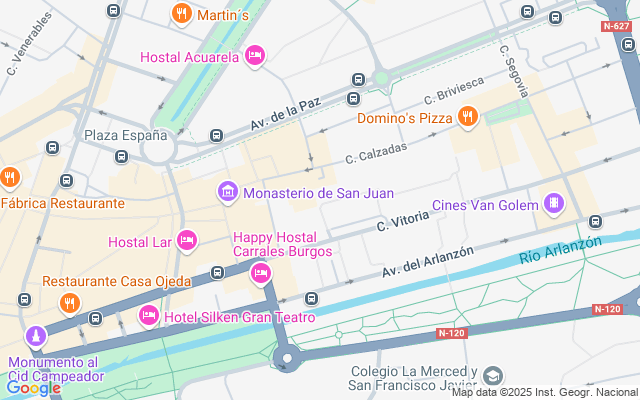640x400 pixels.
Task: Select the Cines Van Golem cinema pin
Action: coord(554,204)
